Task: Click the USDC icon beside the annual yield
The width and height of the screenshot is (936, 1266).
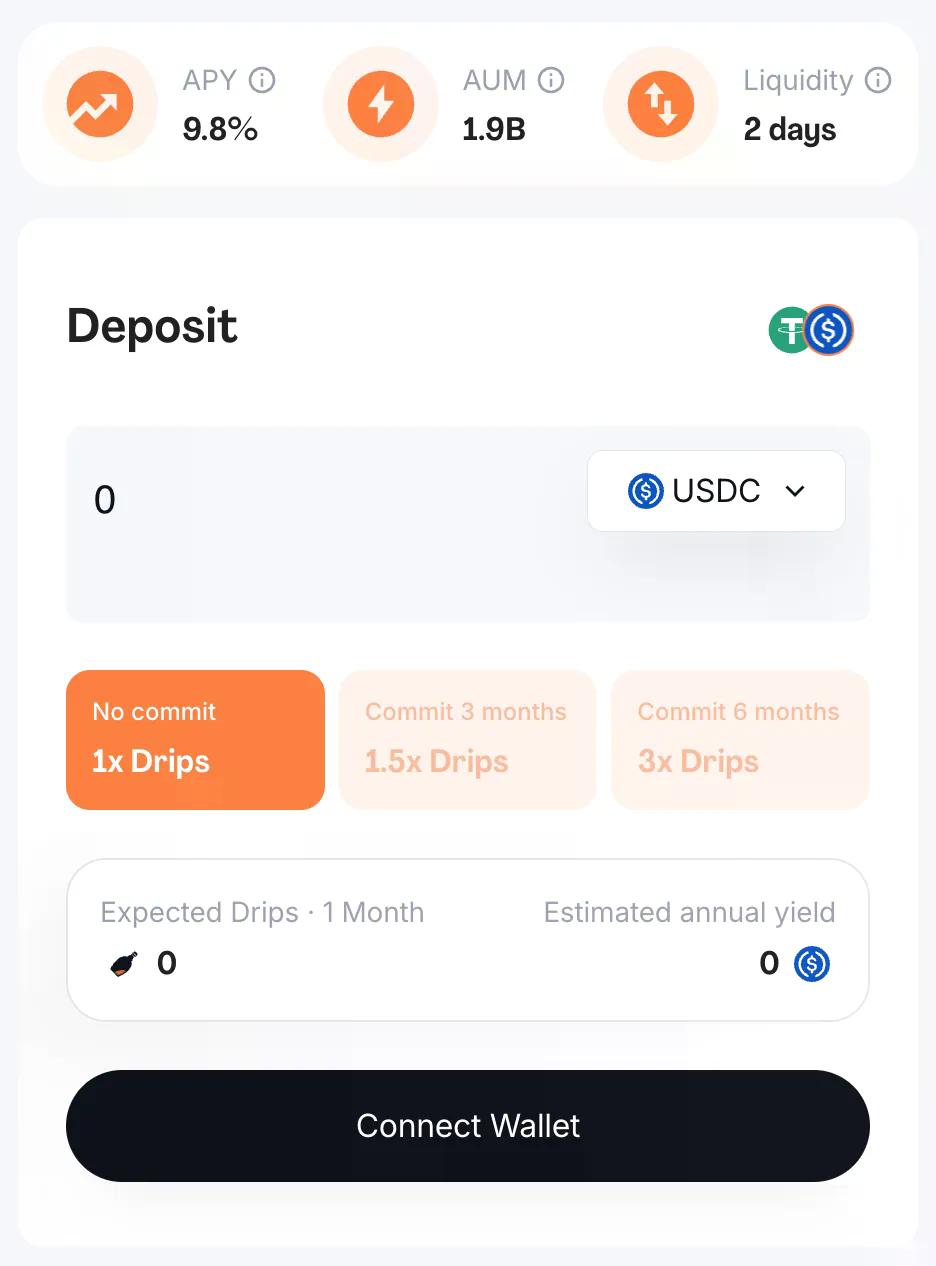Action: (812, 963)
